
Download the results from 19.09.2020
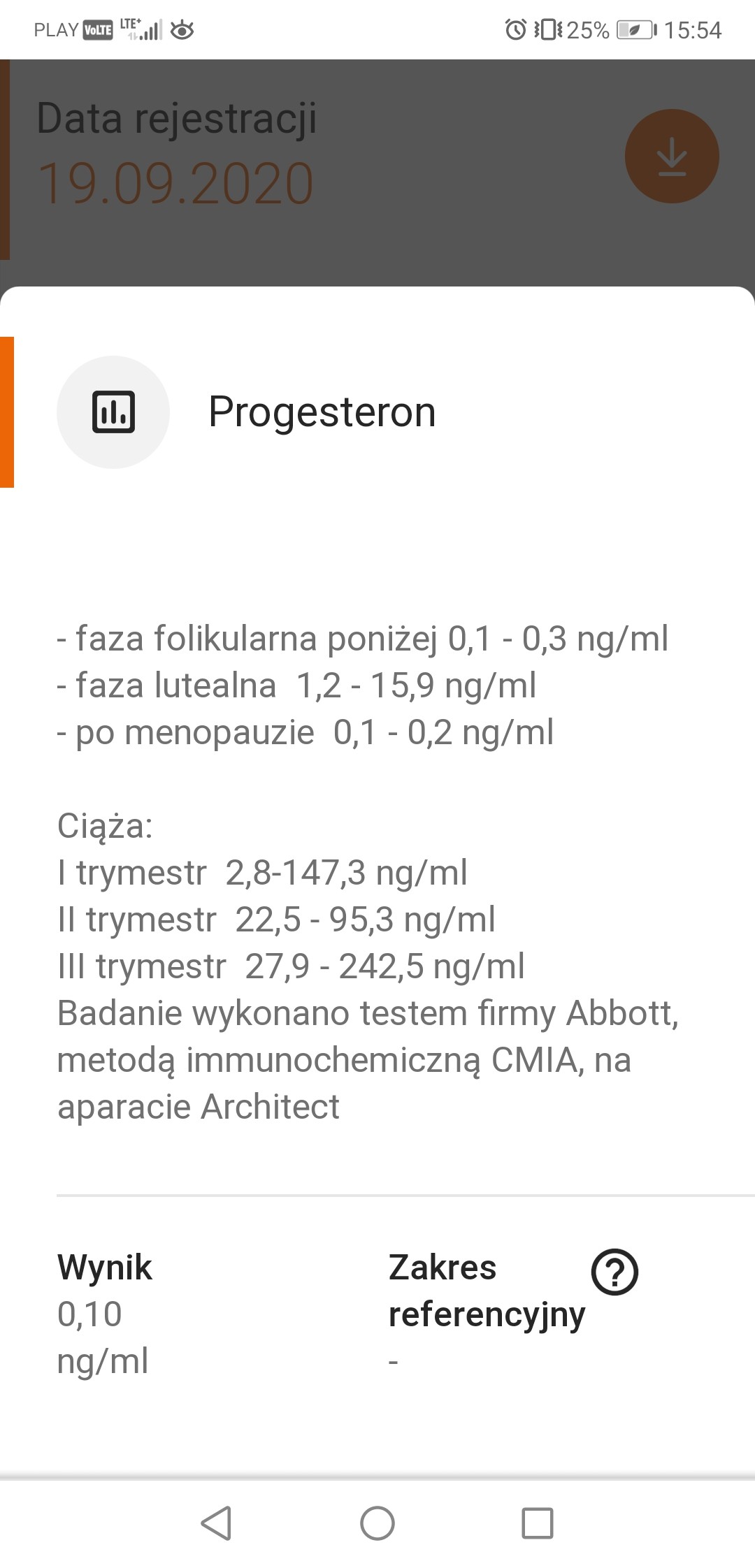coord(672,157)
